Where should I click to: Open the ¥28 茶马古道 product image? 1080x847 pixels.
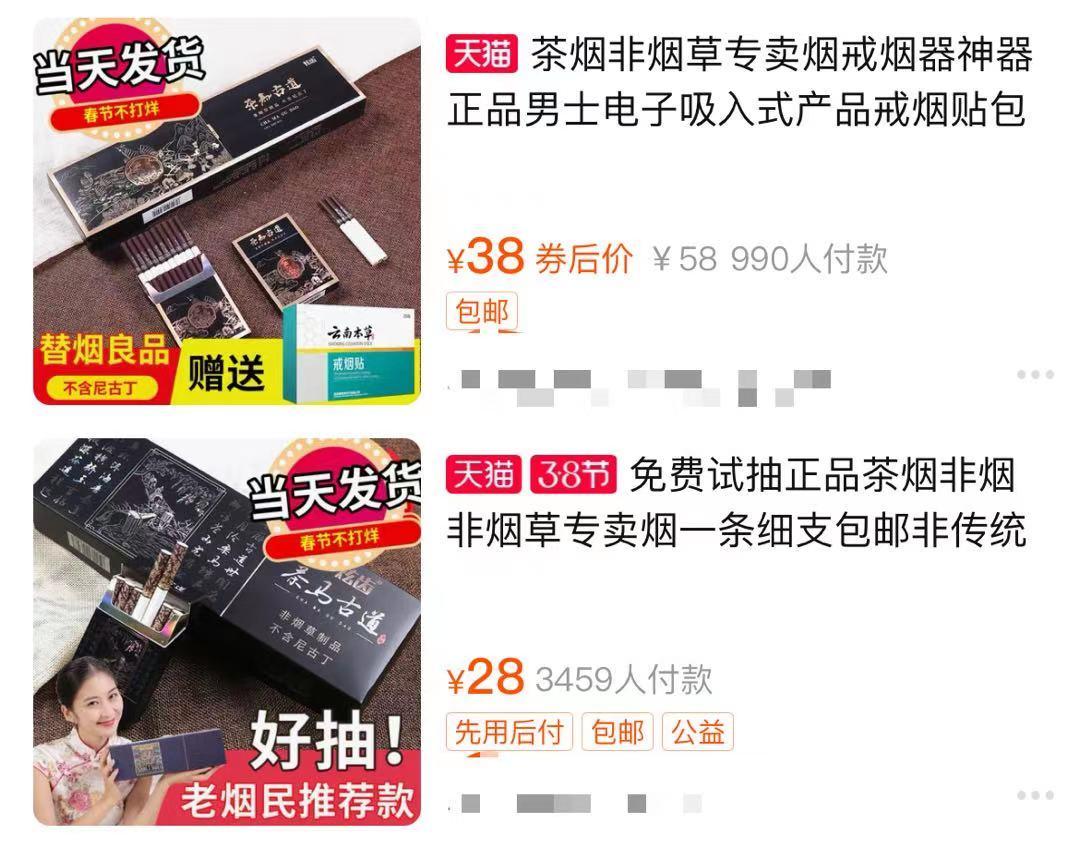tap(227, 631)
